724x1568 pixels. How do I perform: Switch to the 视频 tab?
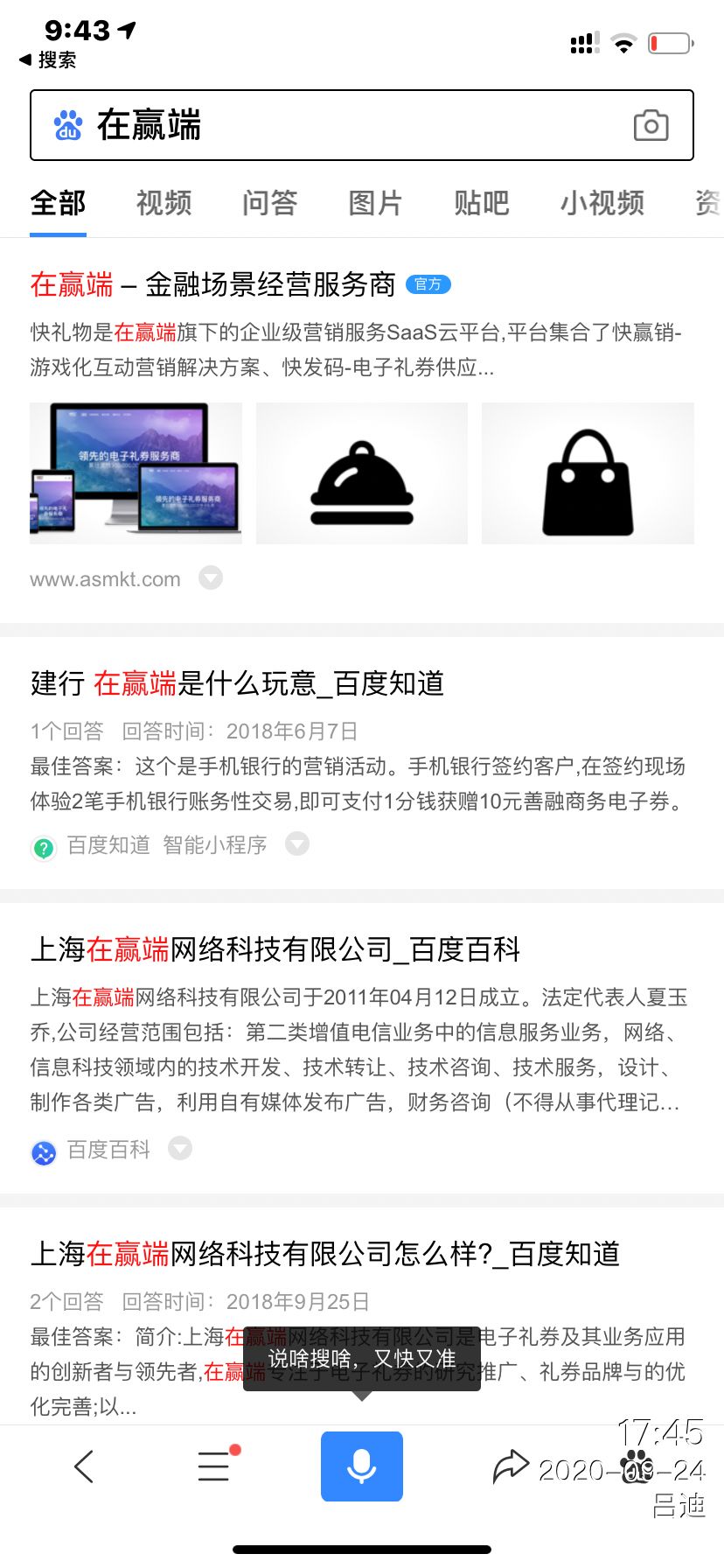(x=164, y=203)
